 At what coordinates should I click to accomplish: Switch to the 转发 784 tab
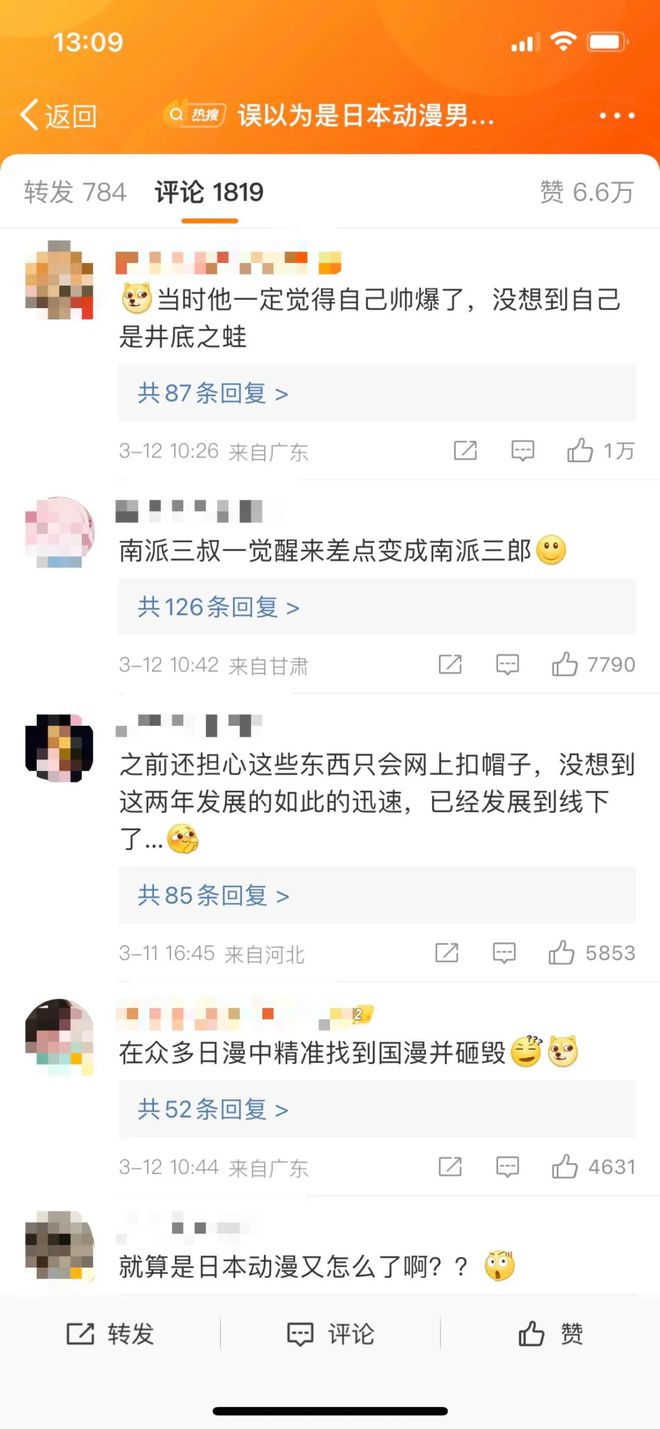pyautogui.click(x=75, y=192)
